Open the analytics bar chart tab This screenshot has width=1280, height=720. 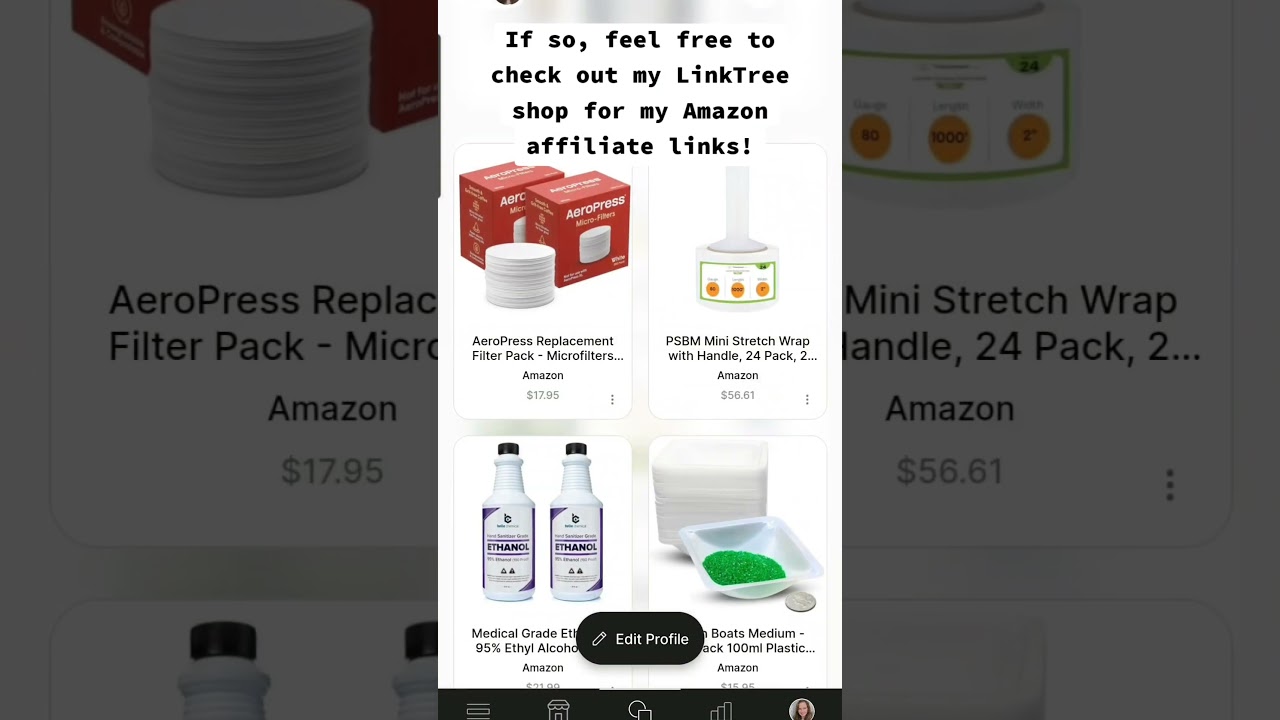tap(721, 710)
